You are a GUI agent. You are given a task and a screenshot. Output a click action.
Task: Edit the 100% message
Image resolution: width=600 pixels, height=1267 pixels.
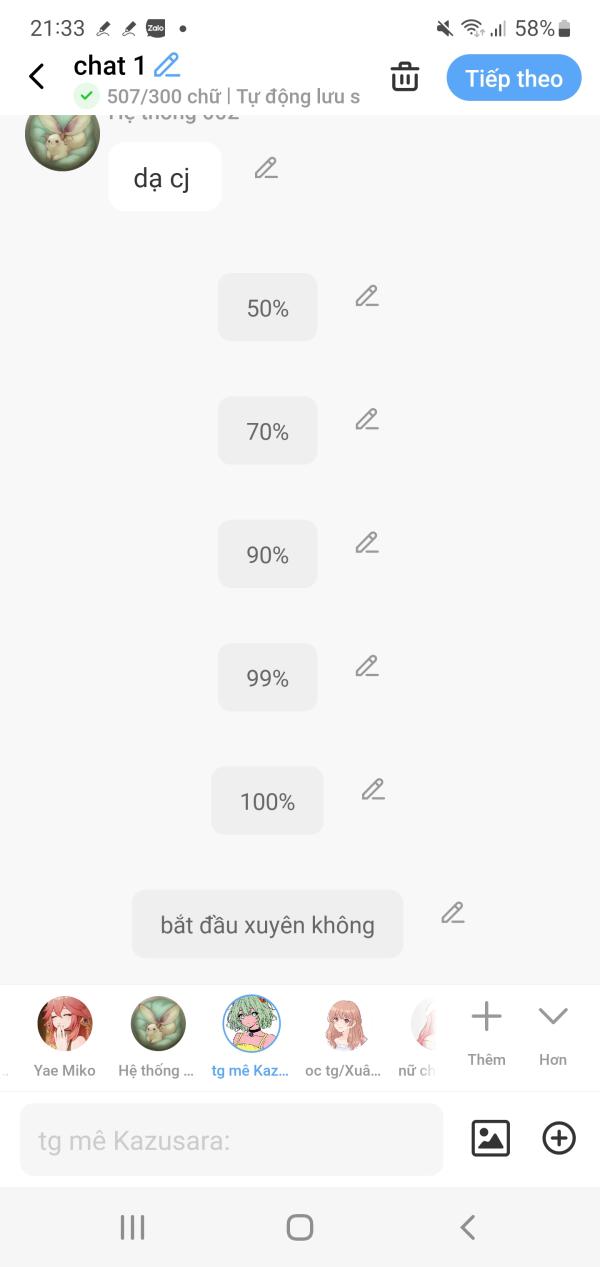click(x=373, y=790)
